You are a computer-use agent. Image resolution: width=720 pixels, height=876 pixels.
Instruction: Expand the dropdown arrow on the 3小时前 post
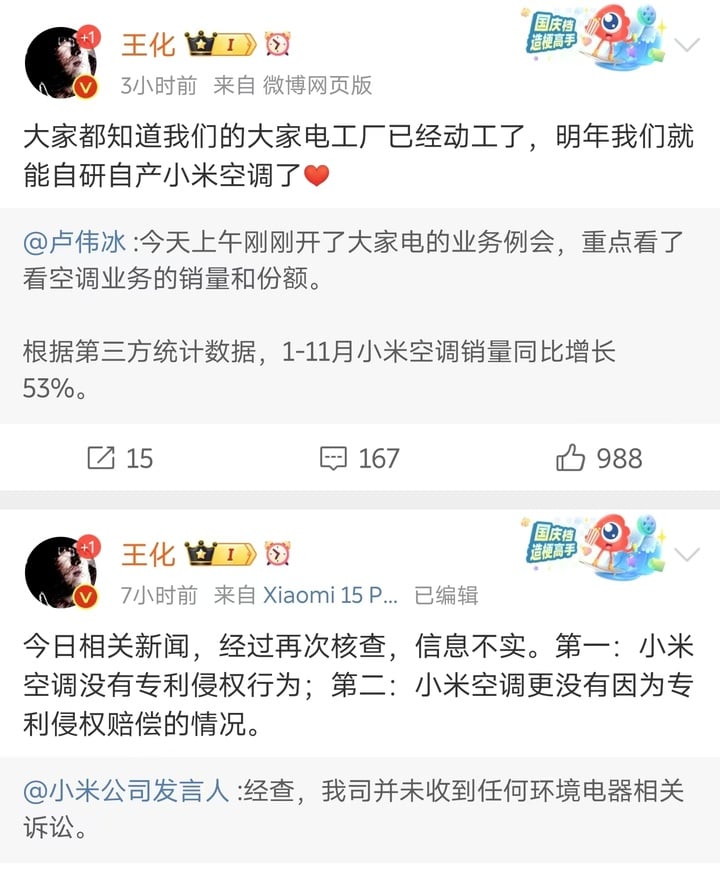(688, 46)
